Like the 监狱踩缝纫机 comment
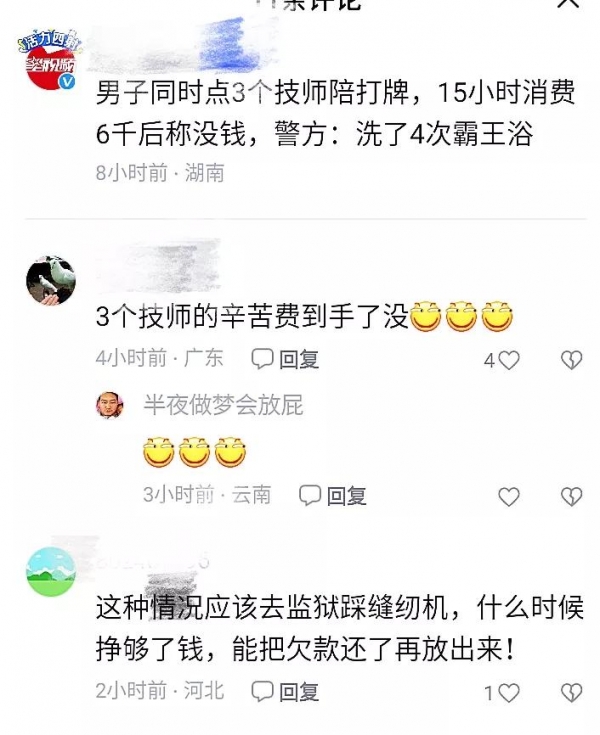Screen dimensions: 600x735 (509, 692)
